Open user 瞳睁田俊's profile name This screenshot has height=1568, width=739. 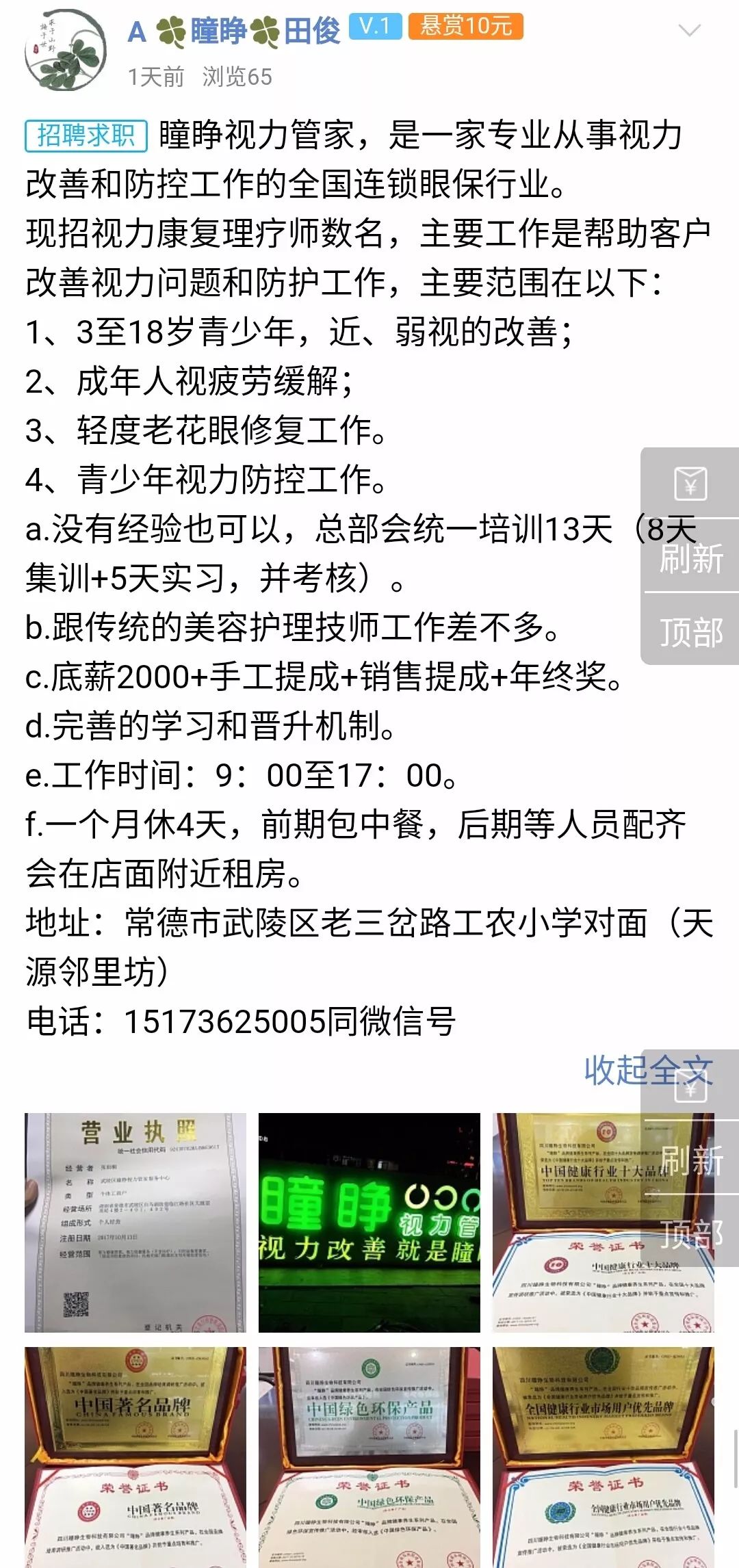(x=234, y=31)
